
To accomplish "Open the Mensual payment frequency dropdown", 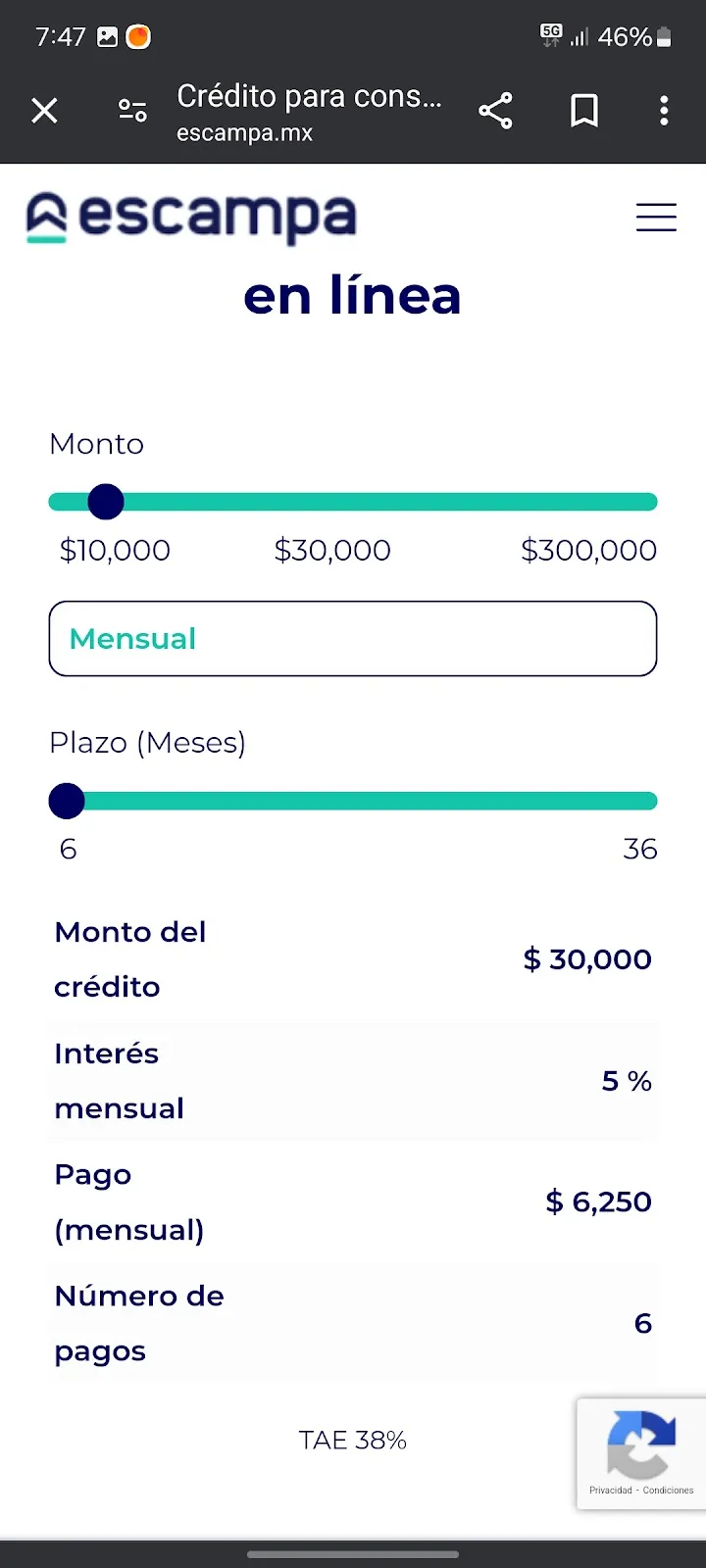I will (x=353, y=639).
